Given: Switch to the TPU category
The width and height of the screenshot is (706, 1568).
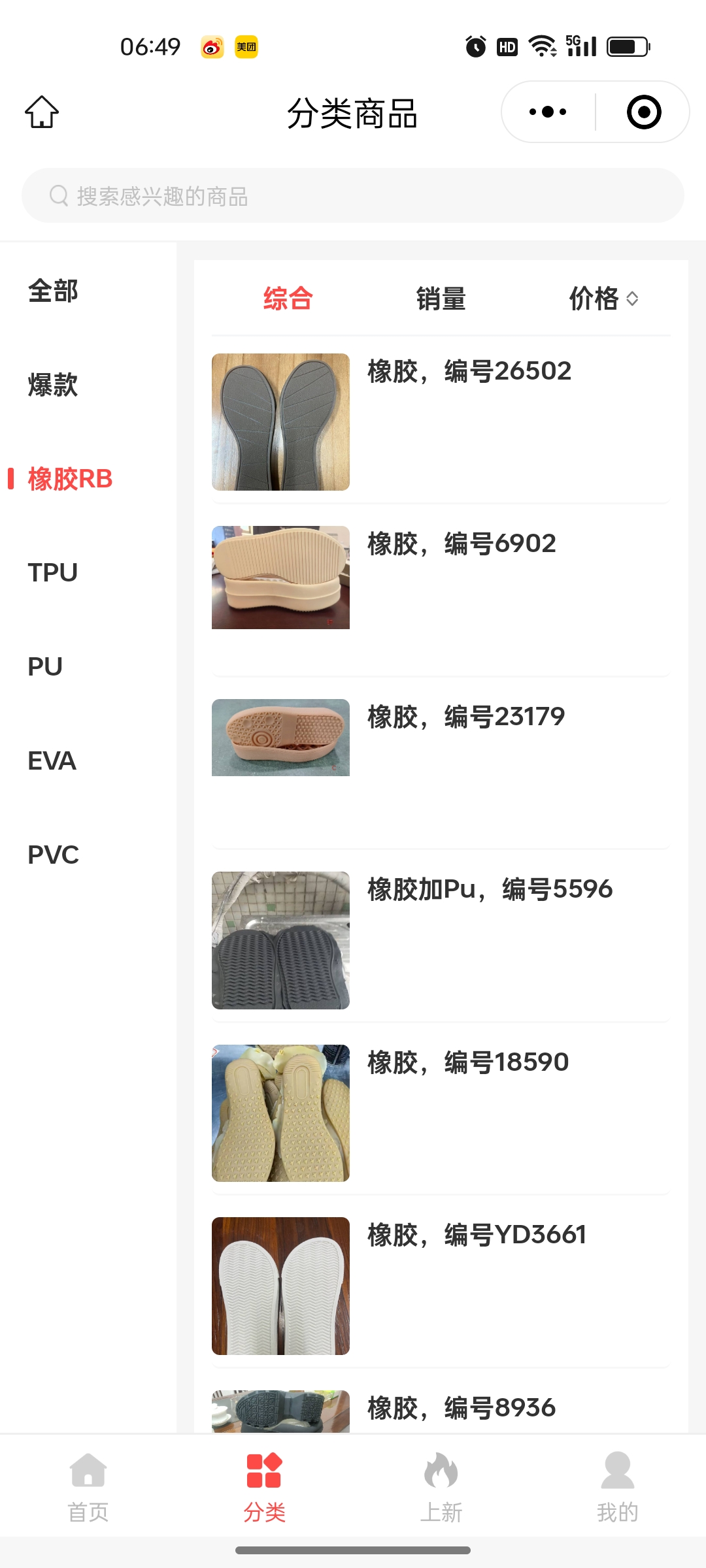Looking at the screenshot, I should 53,572.
